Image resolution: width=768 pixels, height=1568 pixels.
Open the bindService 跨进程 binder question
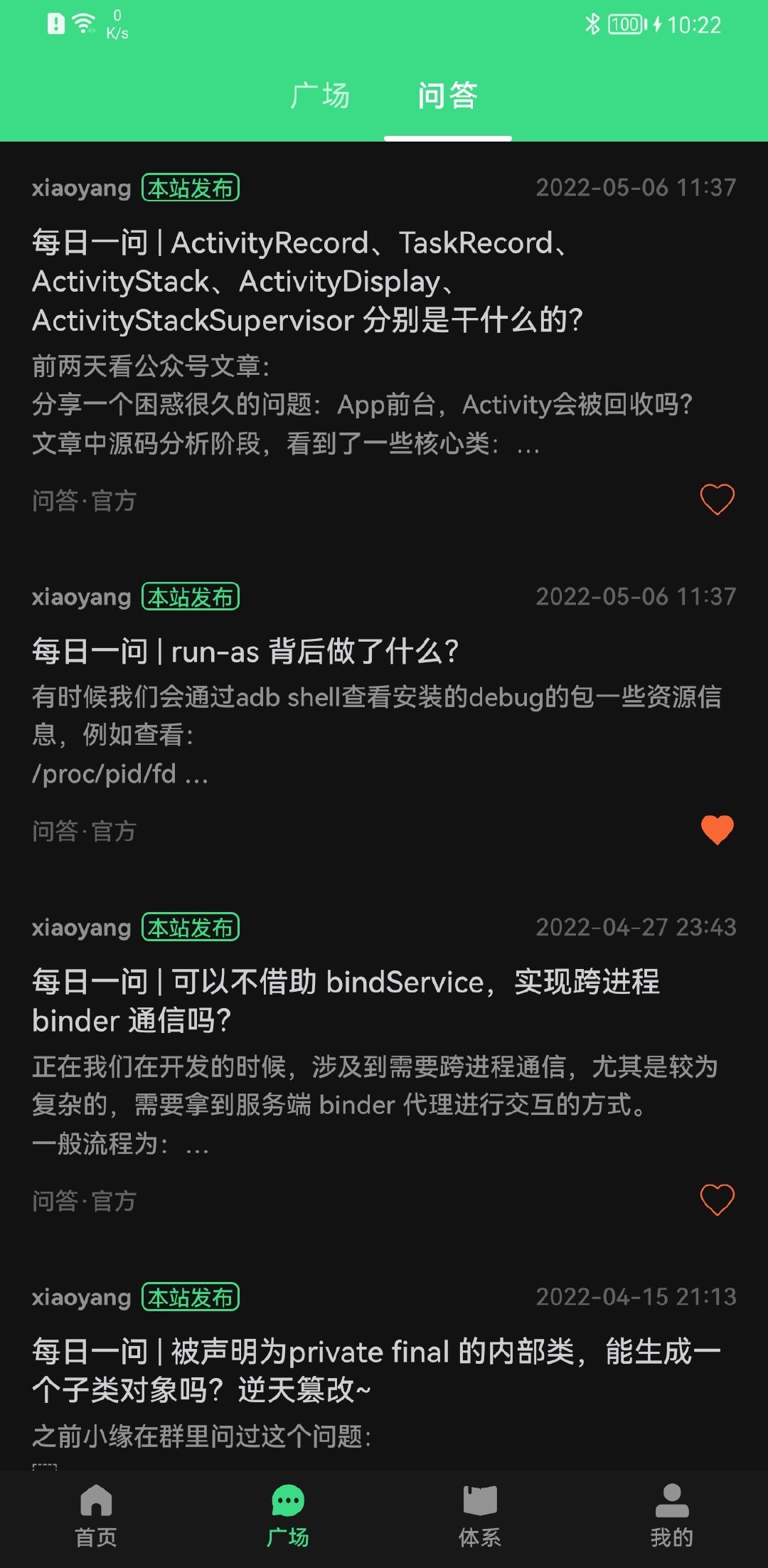(346, 1001)
